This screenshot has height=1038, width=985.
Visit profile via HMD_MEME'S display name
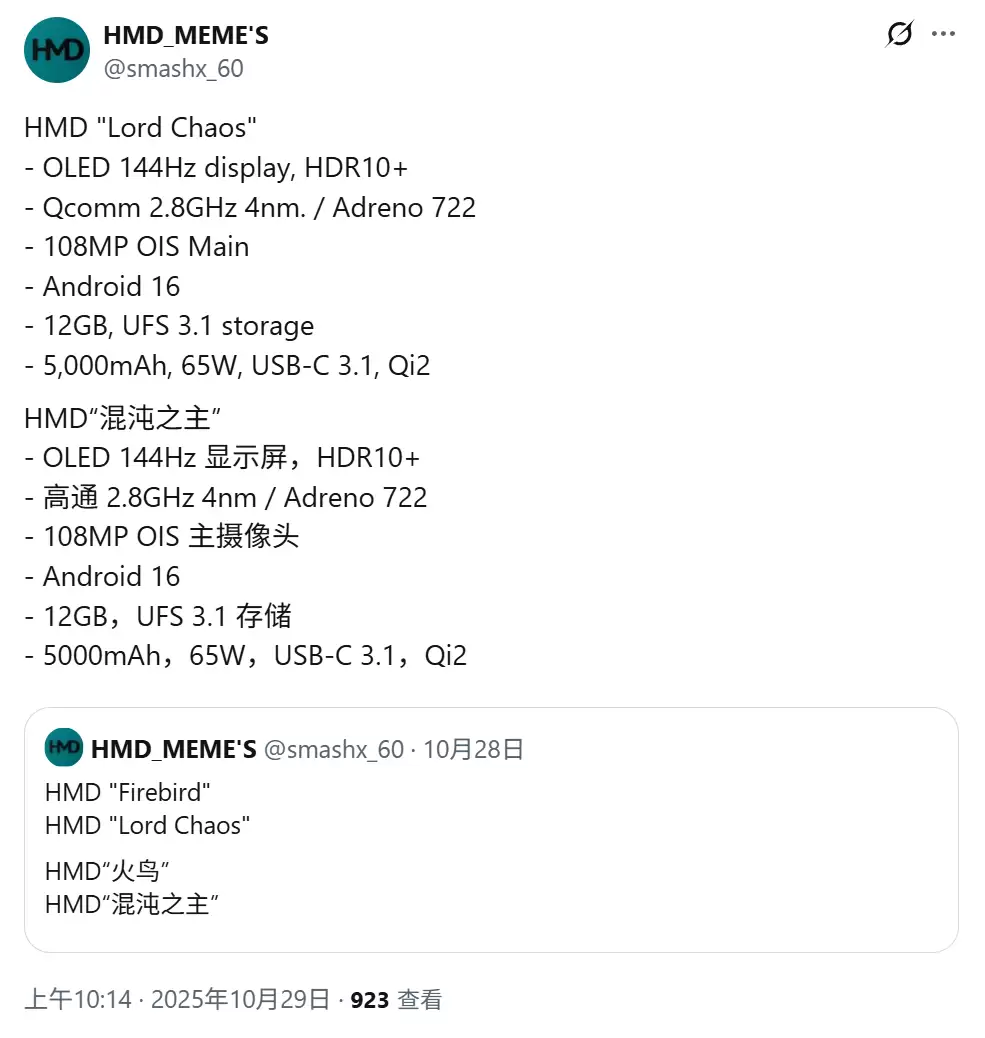coord(189,35)
